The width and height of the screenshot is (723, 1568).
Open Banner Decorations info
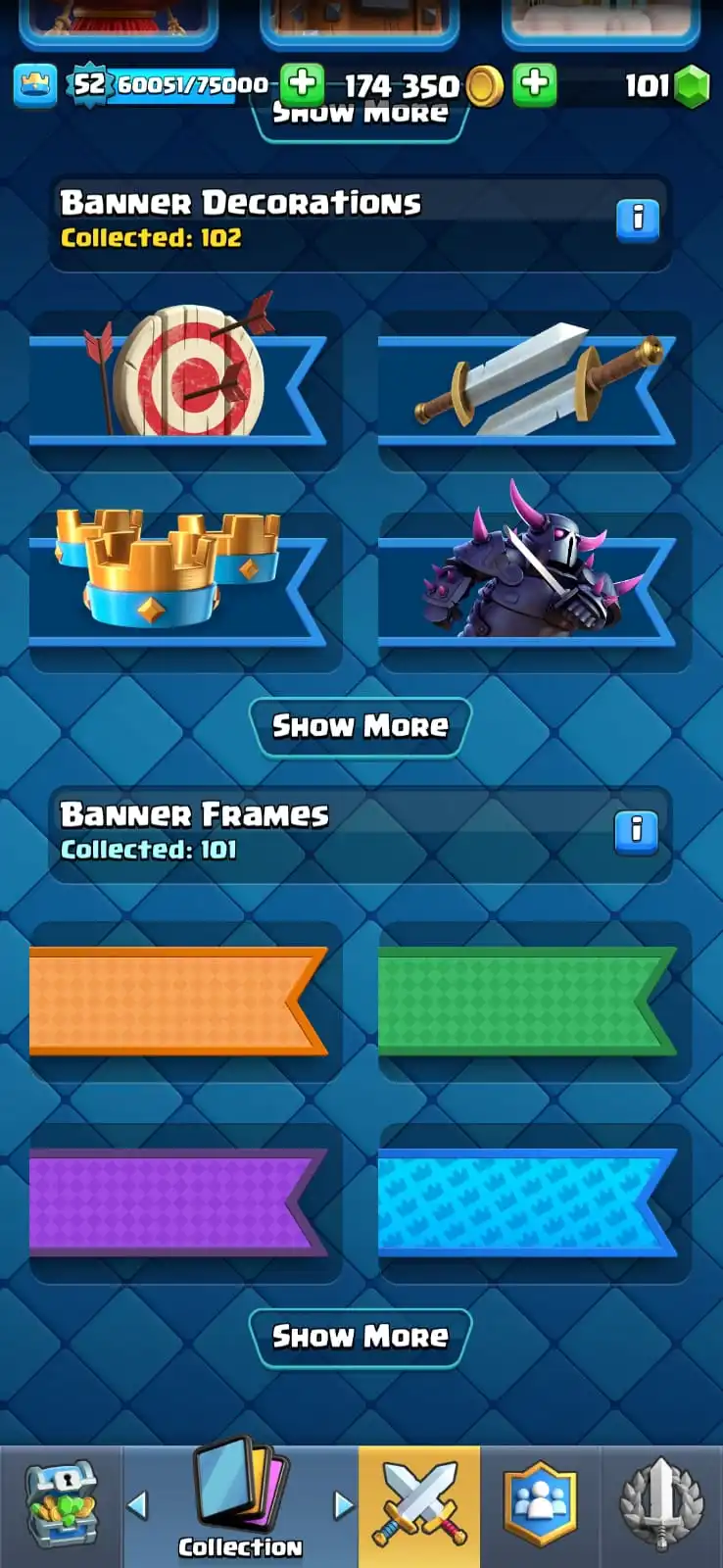637,218
